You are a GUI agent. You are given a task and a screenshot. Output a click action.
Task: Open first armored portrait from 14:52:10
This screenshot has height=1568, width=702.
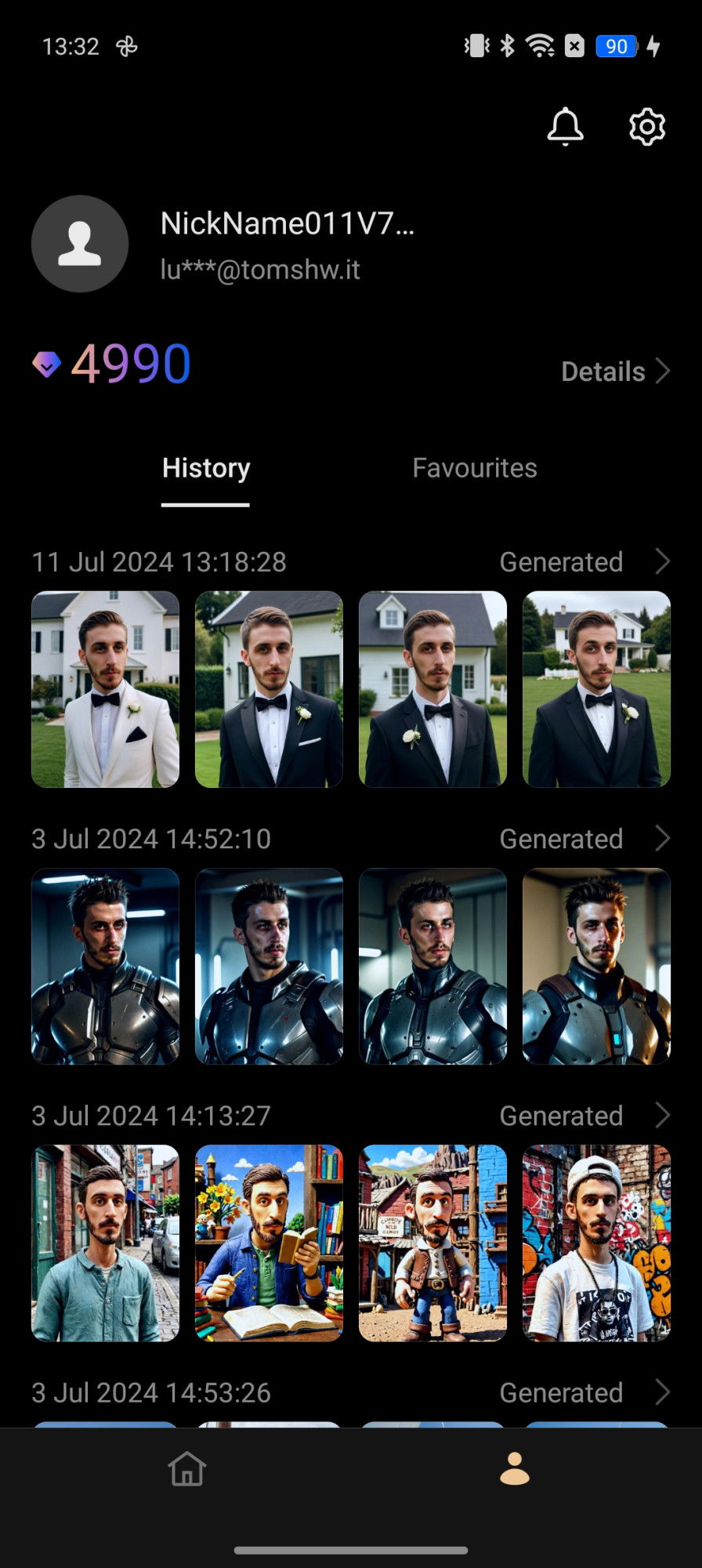click(105, 966)
